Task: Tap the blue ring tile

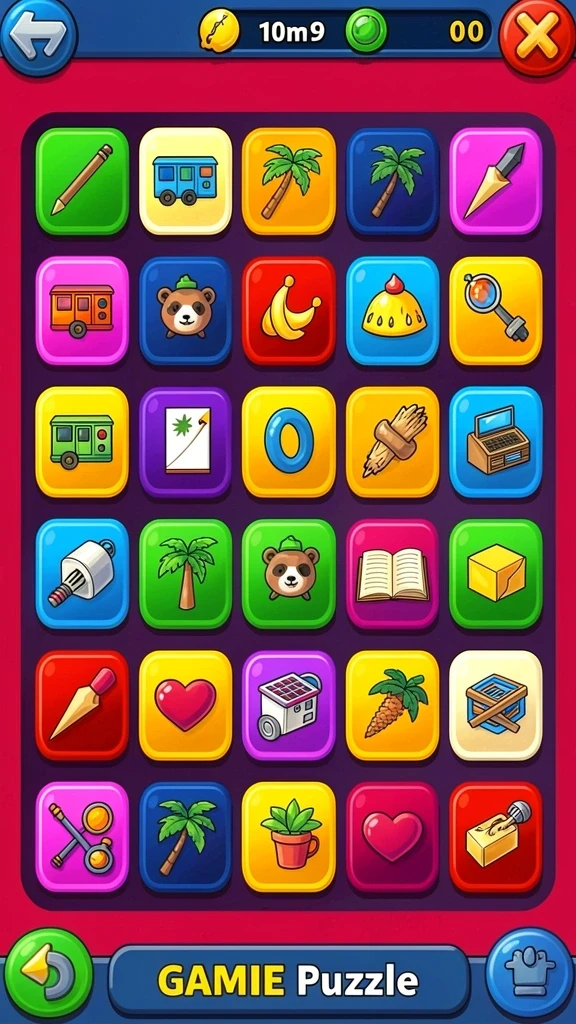Action: click(x=289, y=441)
